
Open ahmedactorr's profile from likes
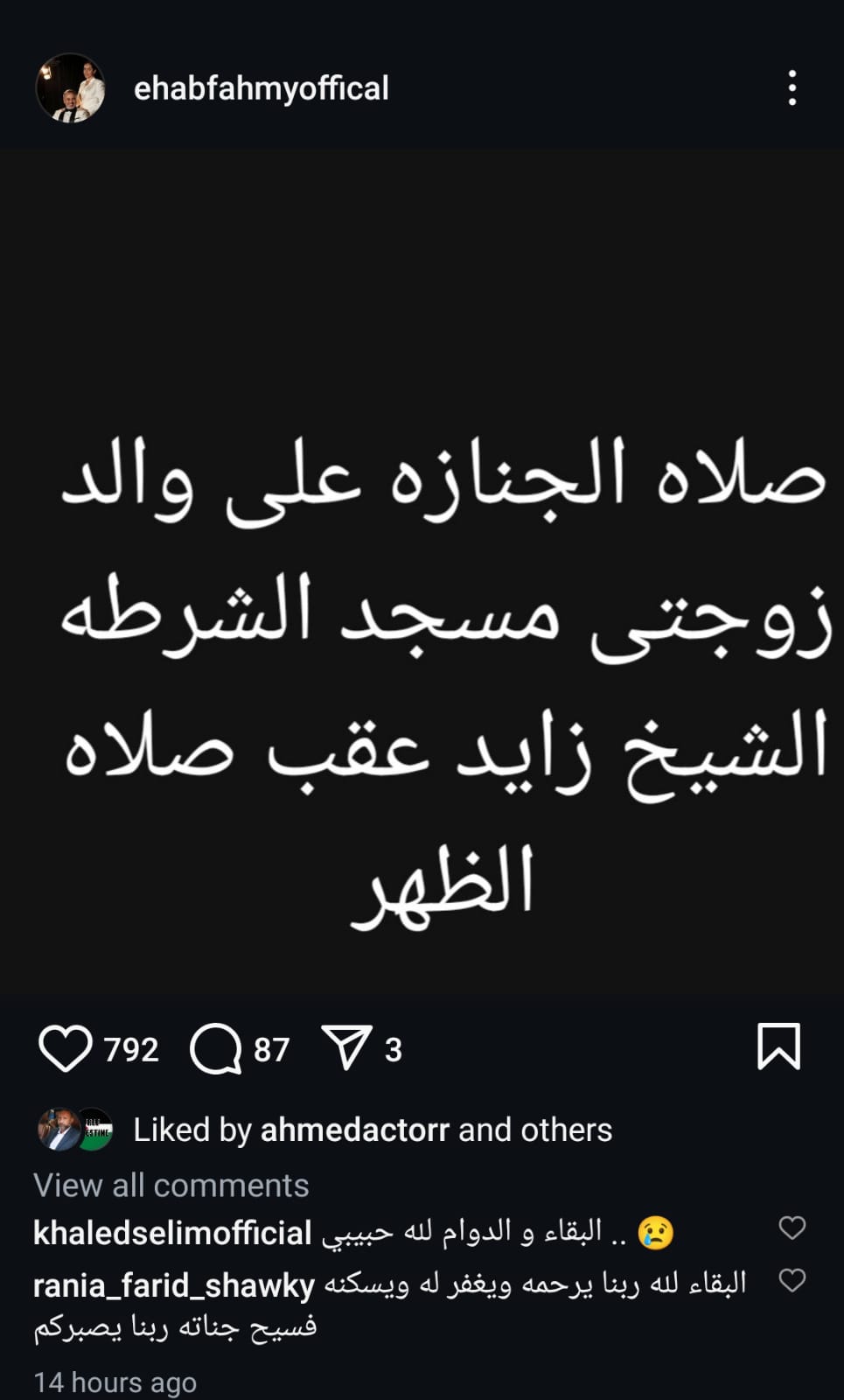tap(354, 1130)
